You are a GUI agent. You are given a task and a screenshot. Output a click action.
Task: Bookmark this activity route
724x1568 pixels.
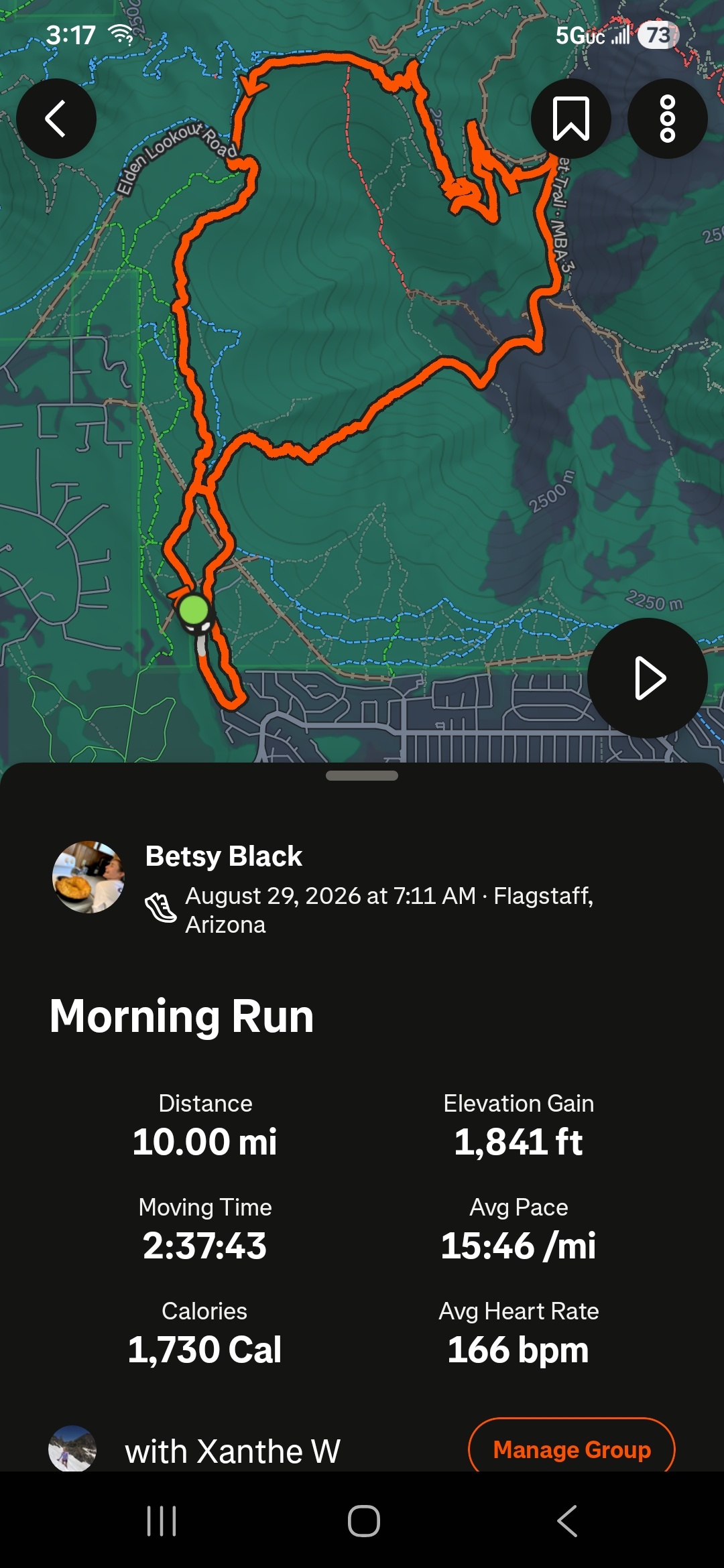(x=570, y=119)
